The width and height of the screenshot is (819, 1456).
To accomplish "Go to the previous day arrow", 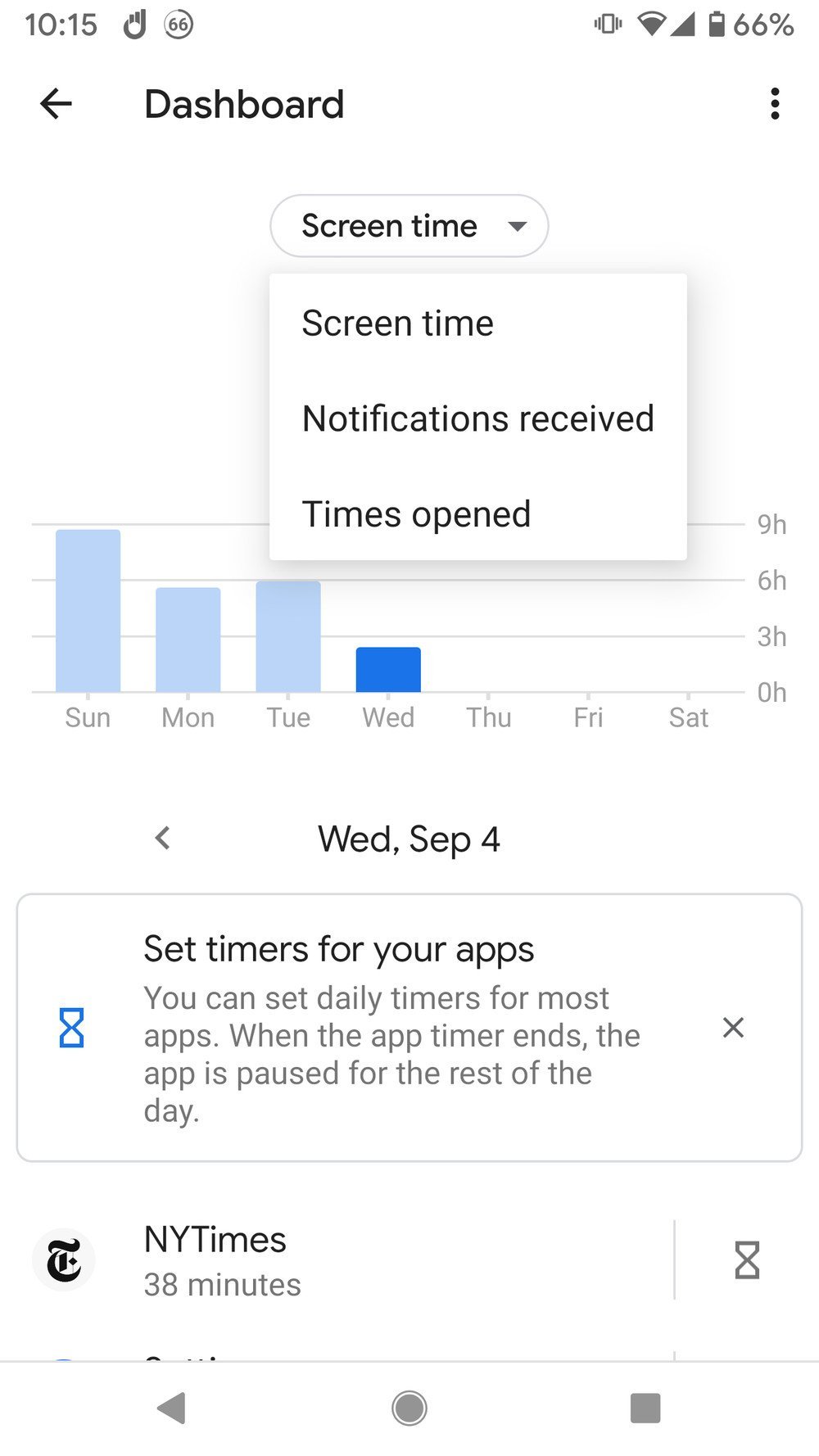I will (163, 838).
